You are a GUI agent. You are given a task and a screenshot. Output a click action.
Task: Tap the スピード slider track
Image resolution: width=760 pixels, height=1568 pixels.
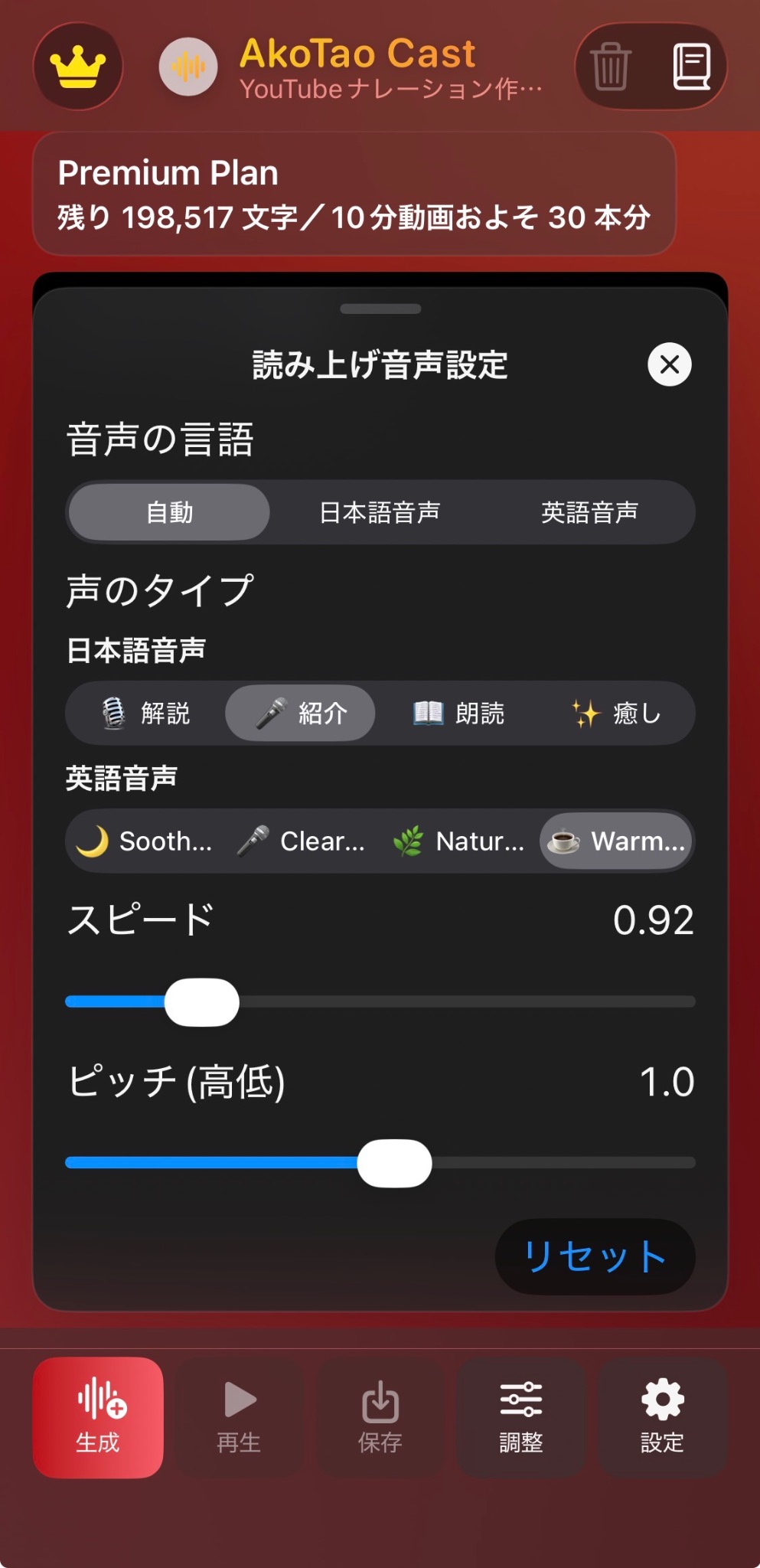tap(380, 1001)
